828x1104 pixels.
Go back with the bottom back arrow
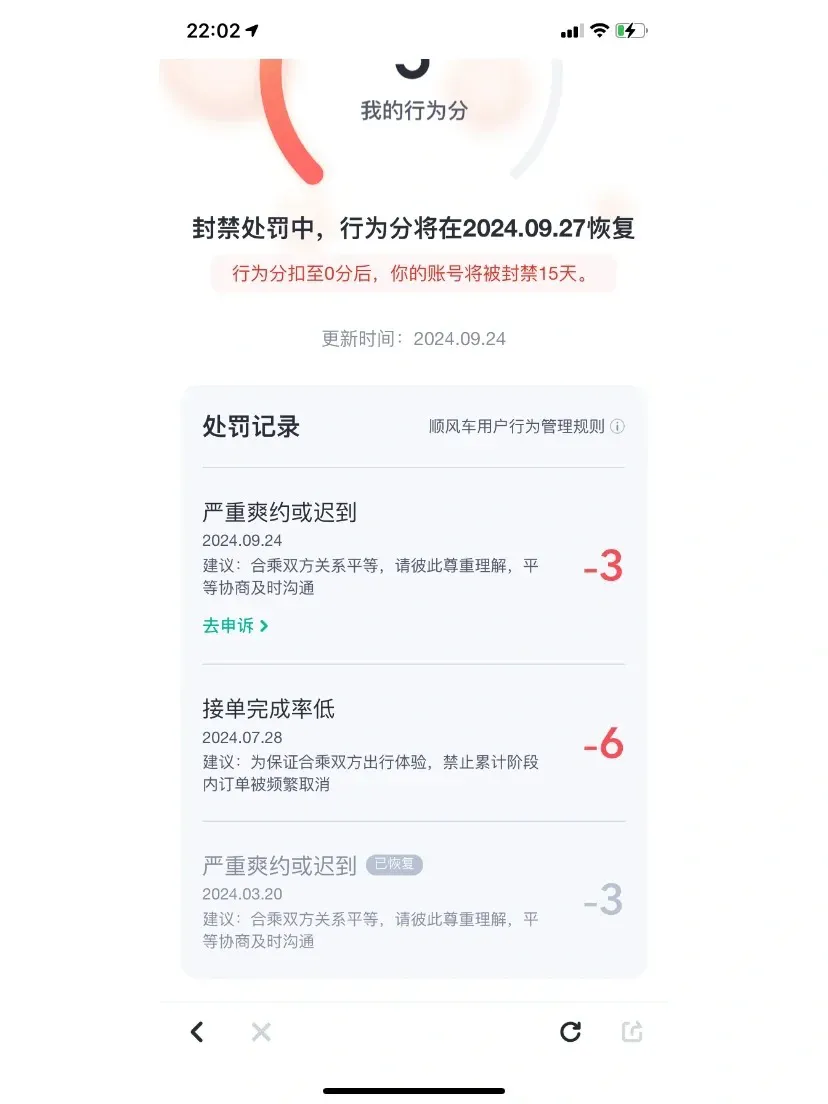197,1032
